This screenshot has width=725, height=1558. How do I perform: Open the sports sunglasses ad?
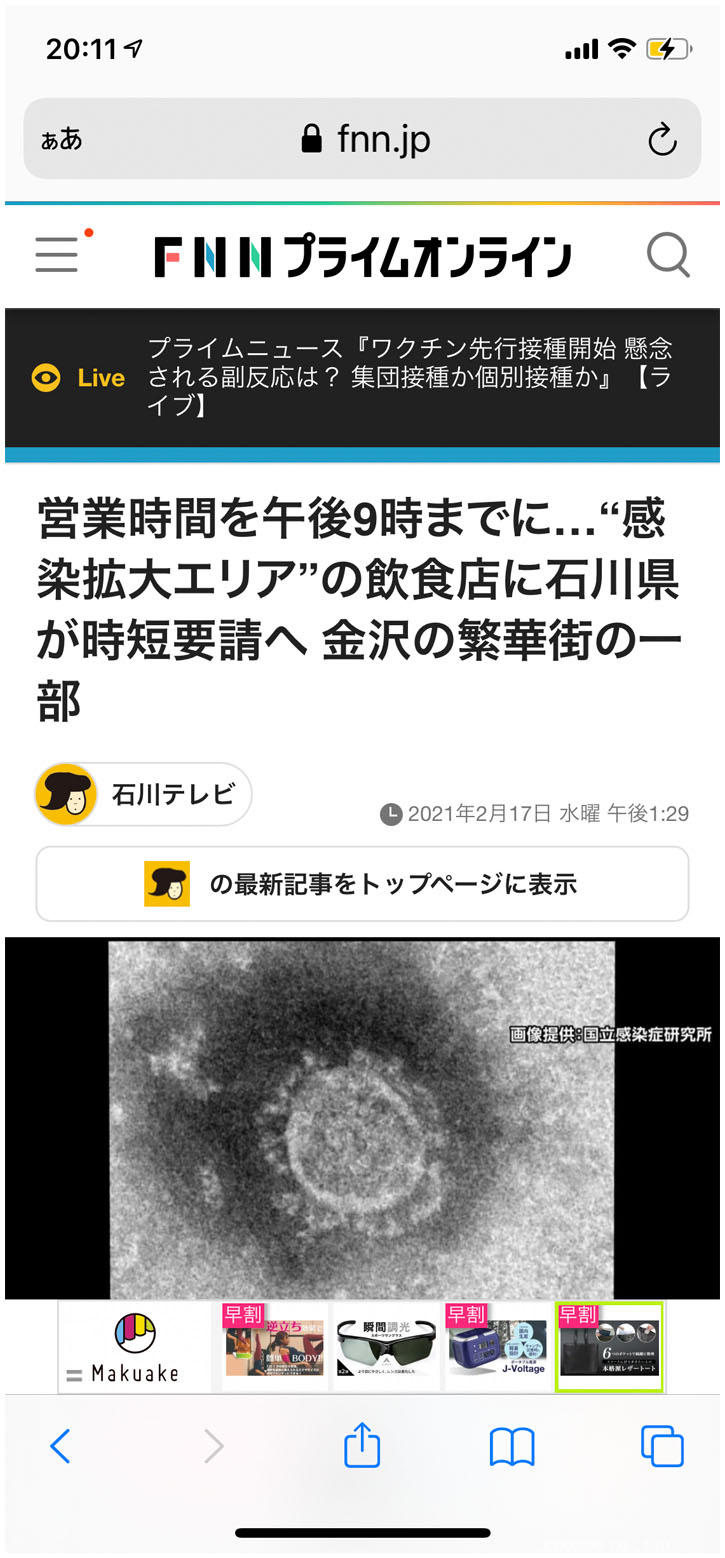point(385,1347)
